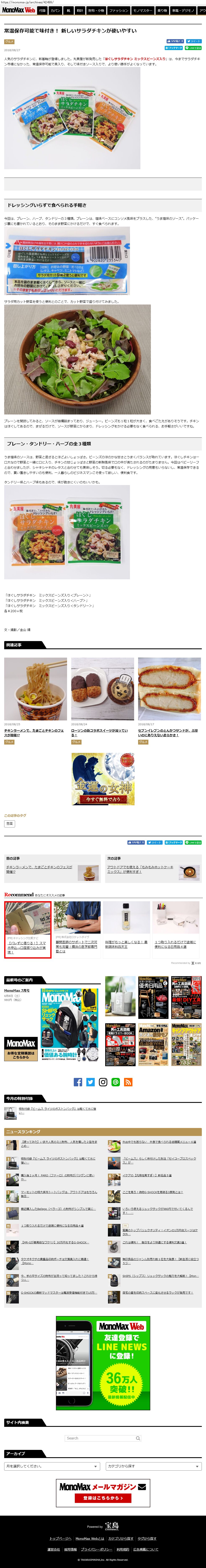This screenshot has width=206, height=1568.
Task: Visit the MonoMax Twitter page
Action: pos(90,1082)
